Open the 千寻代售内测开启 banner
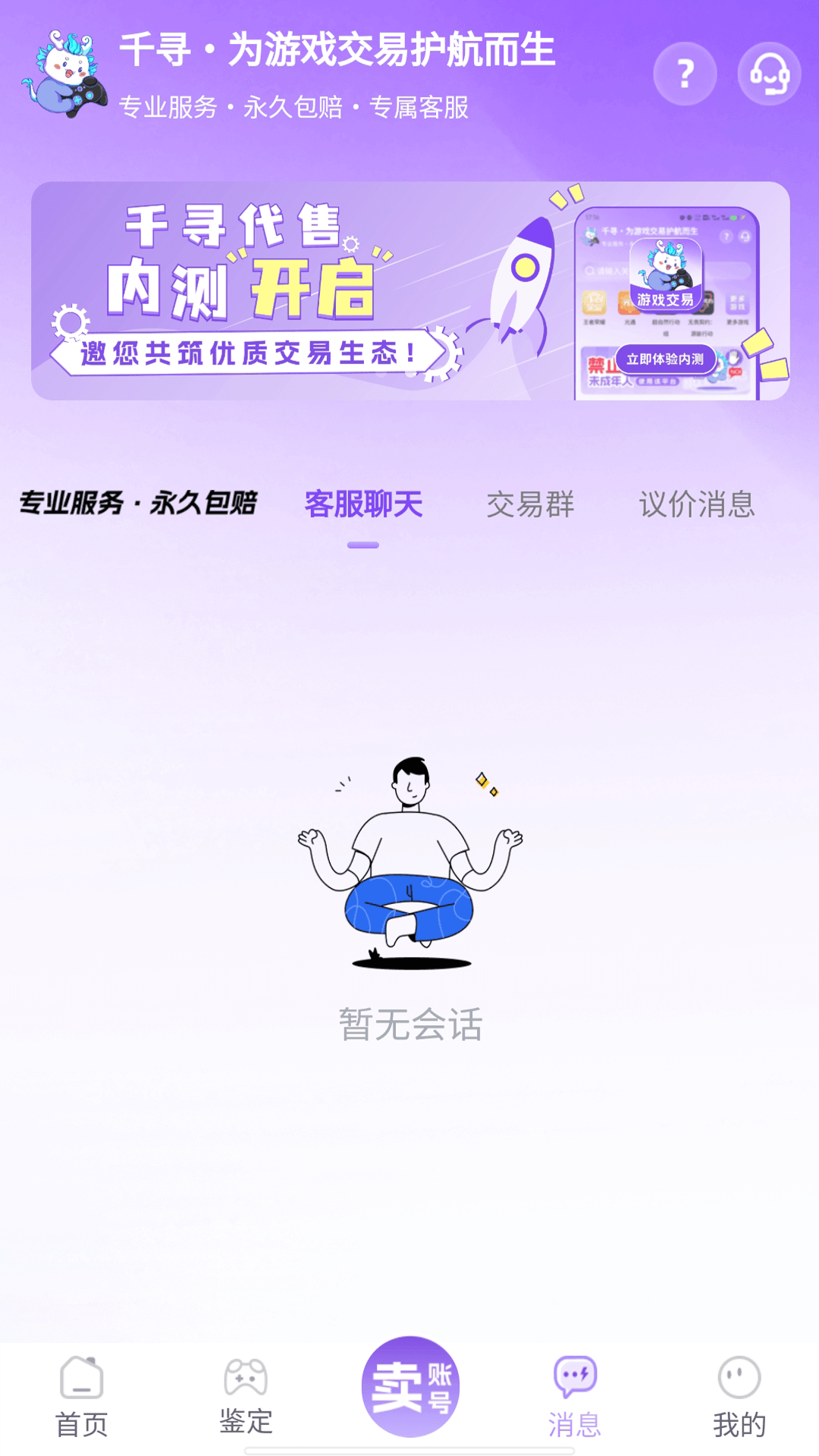The width and height of the screenshot is (819, 1456). [409, 290]
